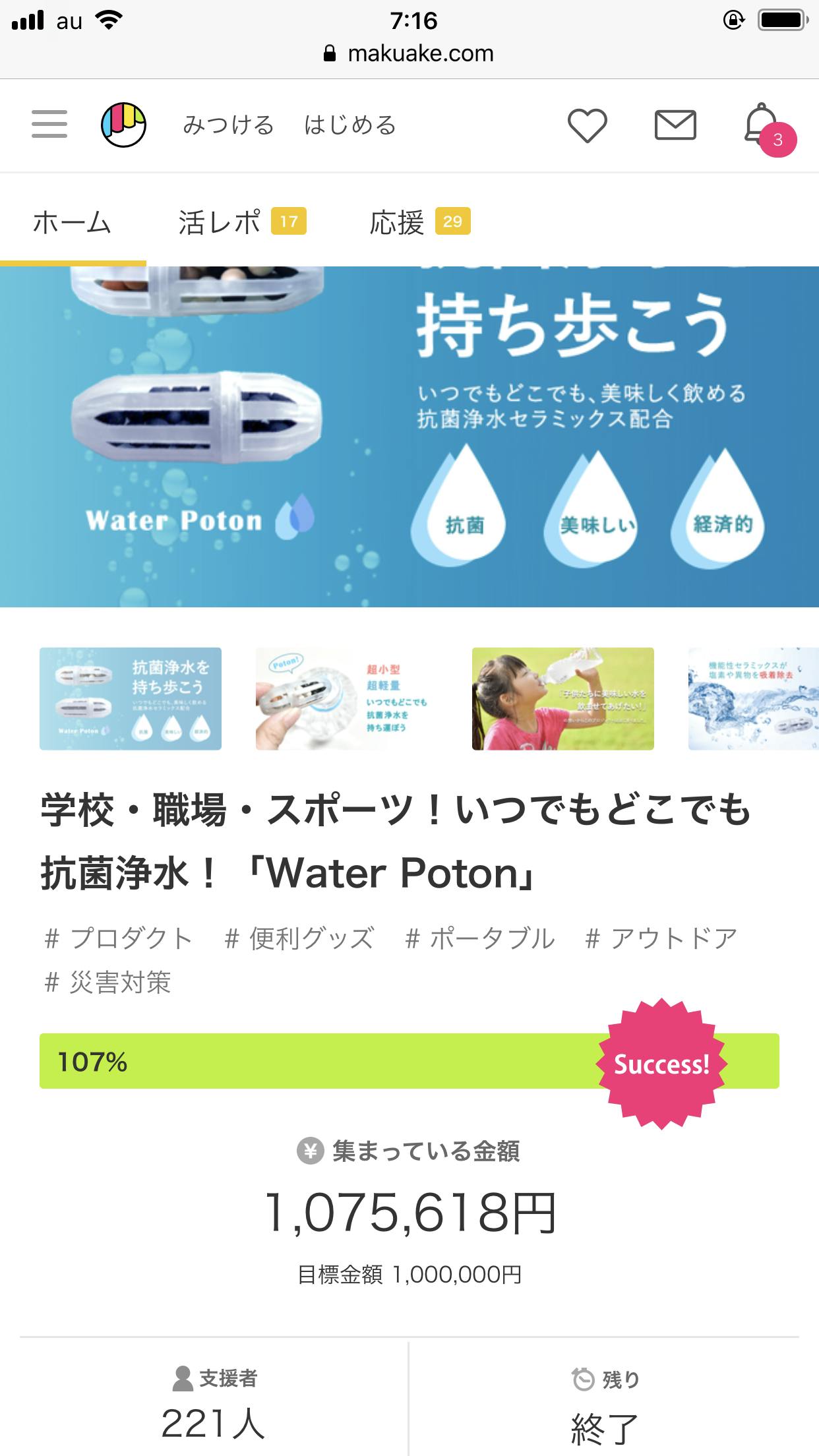This screenshot has width=819, height=1456.
Task: Open the # ポータブル tag
Action: pos(479,938)
